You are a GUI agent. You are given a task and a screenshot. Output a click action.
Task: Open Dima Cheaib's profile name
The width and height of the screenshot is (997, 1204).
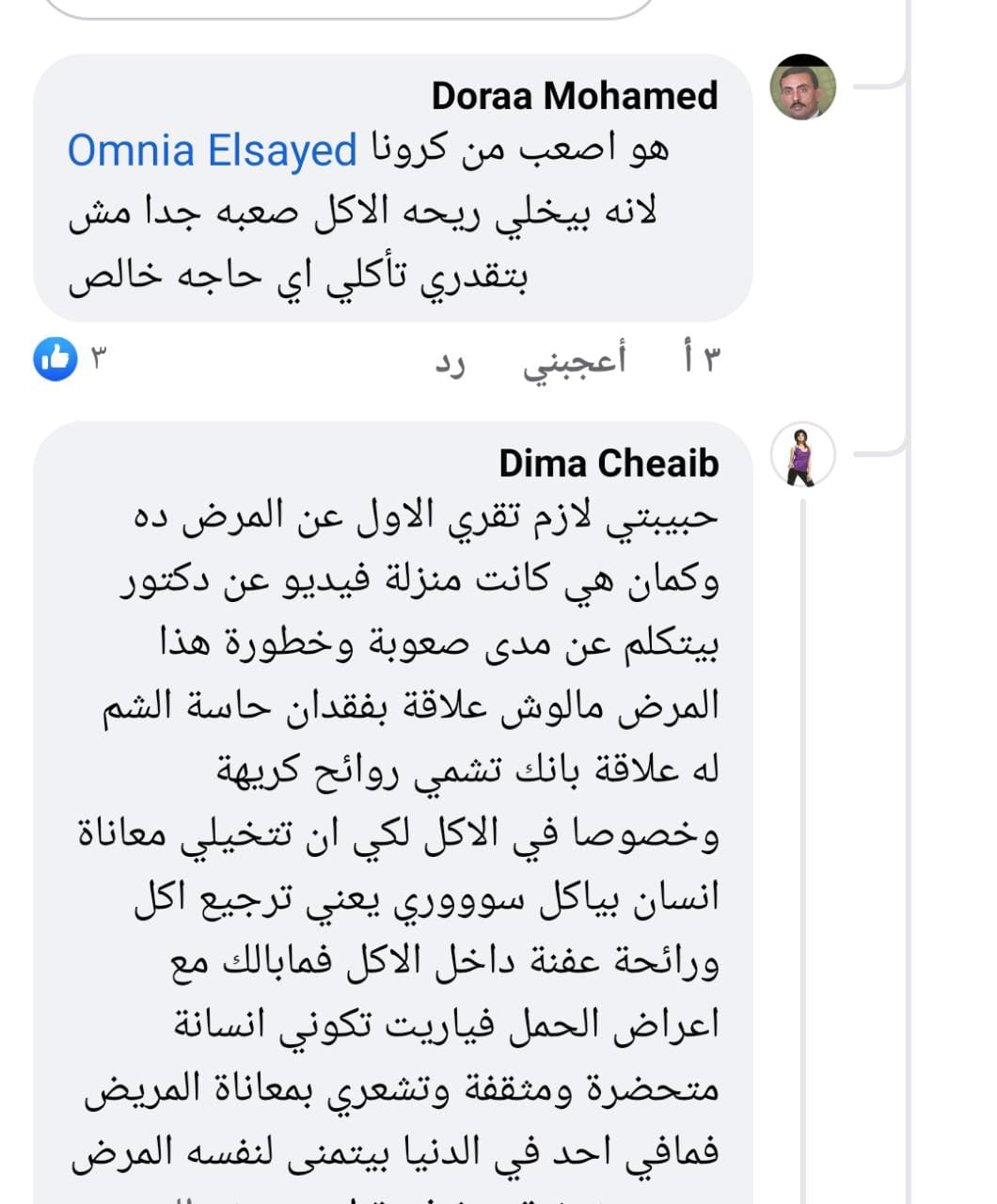pos(609,463)
